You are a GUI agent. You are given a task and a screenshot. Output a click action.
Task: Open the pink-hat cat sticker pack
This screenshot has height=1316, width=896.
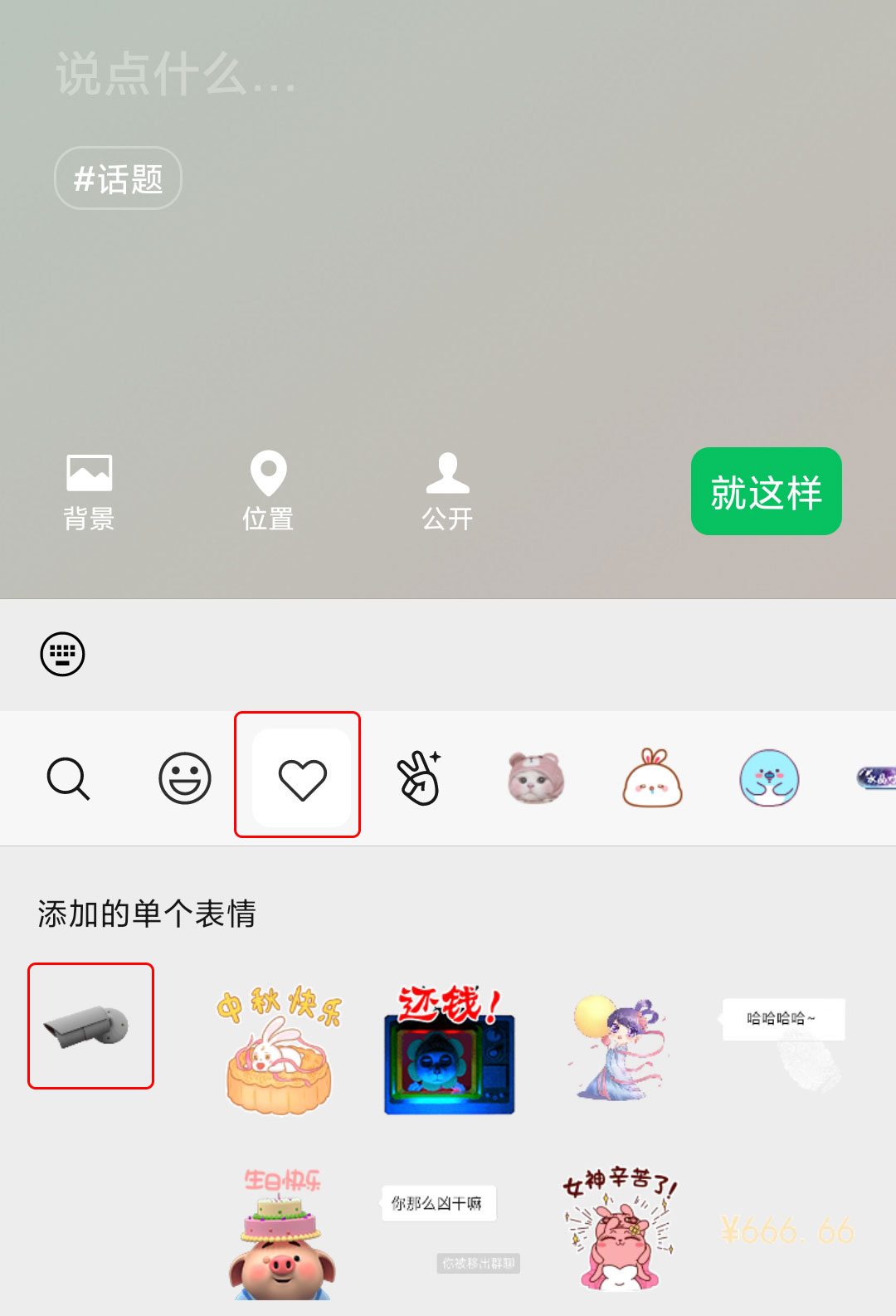coord(535,778)
